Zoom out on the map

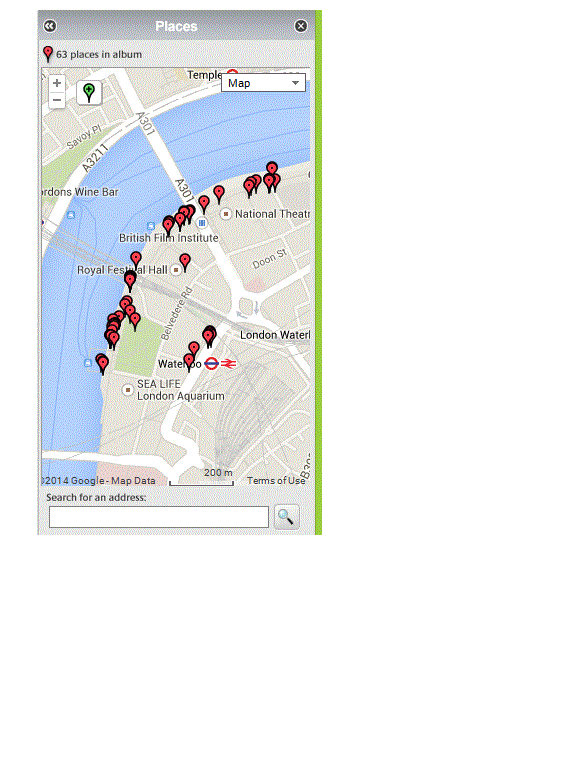57,100
